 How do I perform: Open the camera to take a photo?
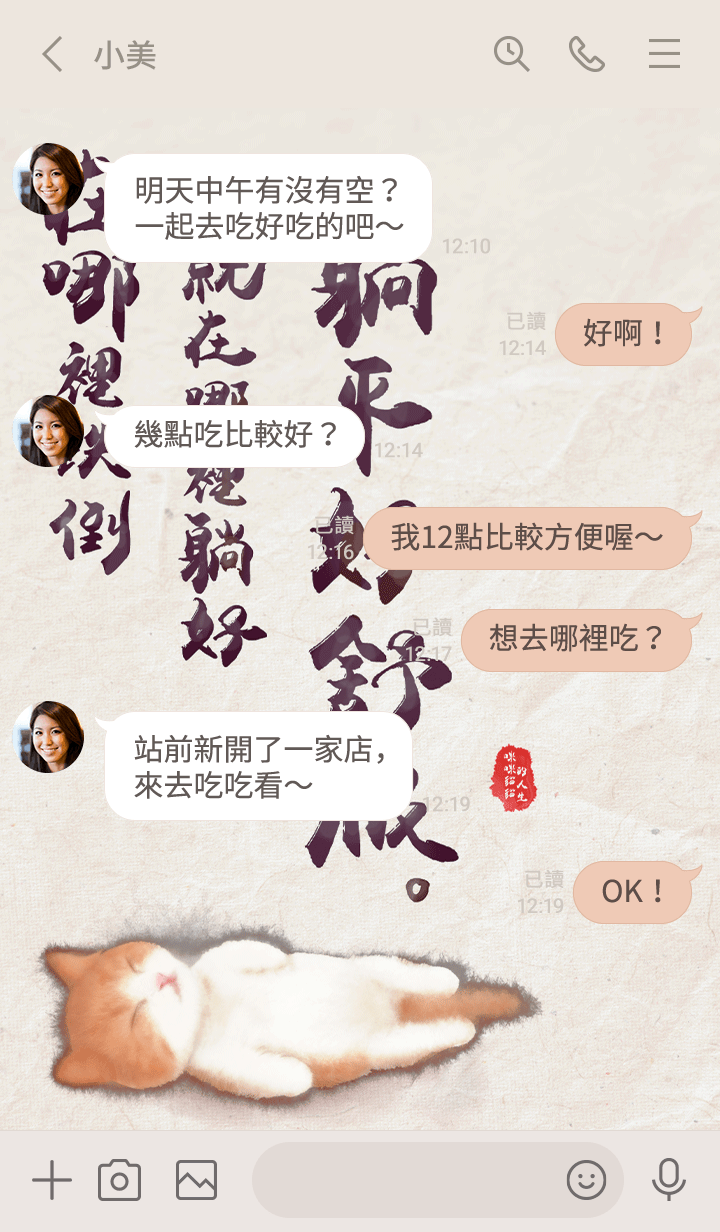click(119, 1181)
